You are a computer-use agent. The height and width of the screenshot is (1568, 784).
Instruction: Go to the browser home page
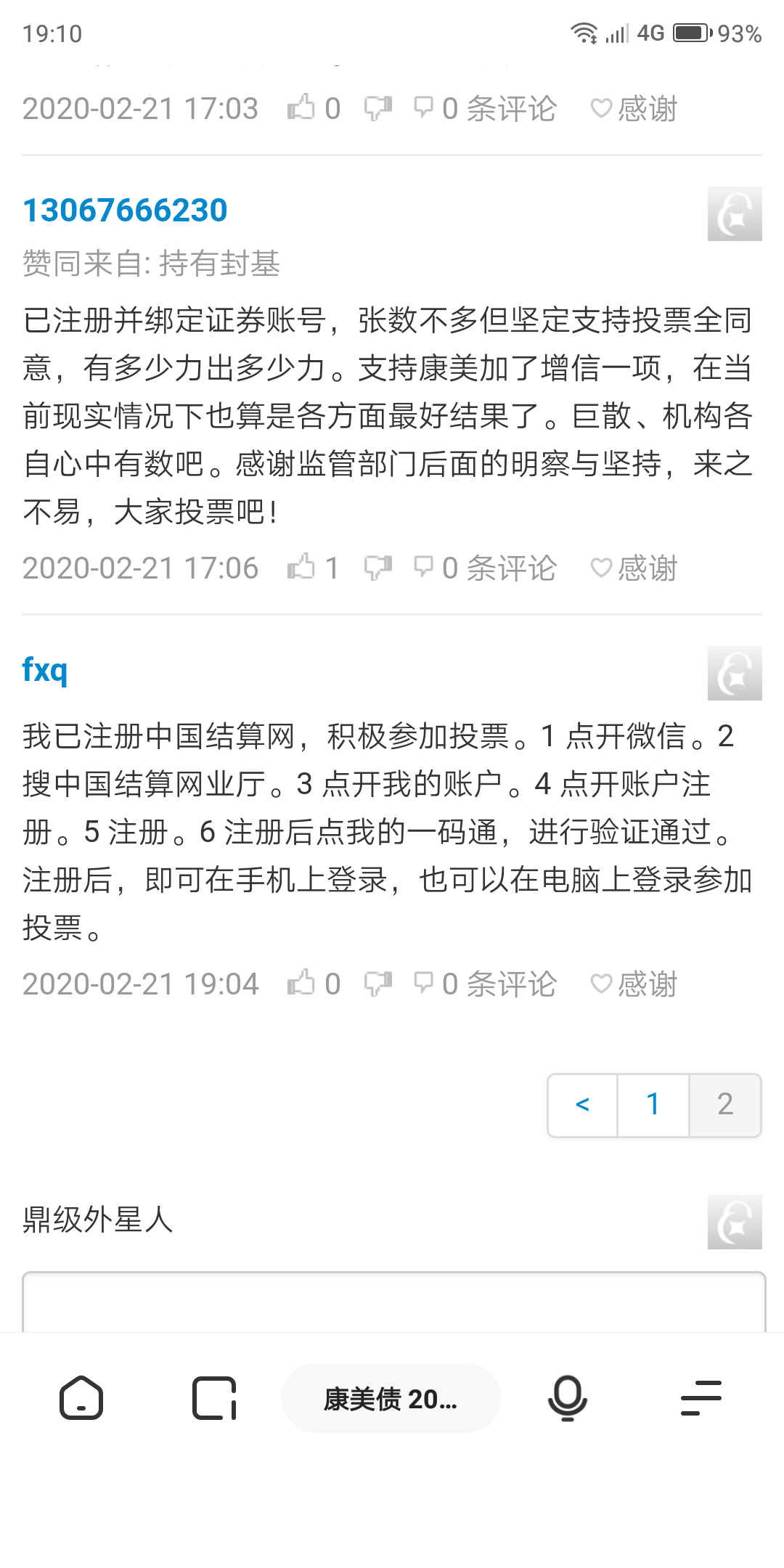pyautogui.click(x=81, y=1397)
